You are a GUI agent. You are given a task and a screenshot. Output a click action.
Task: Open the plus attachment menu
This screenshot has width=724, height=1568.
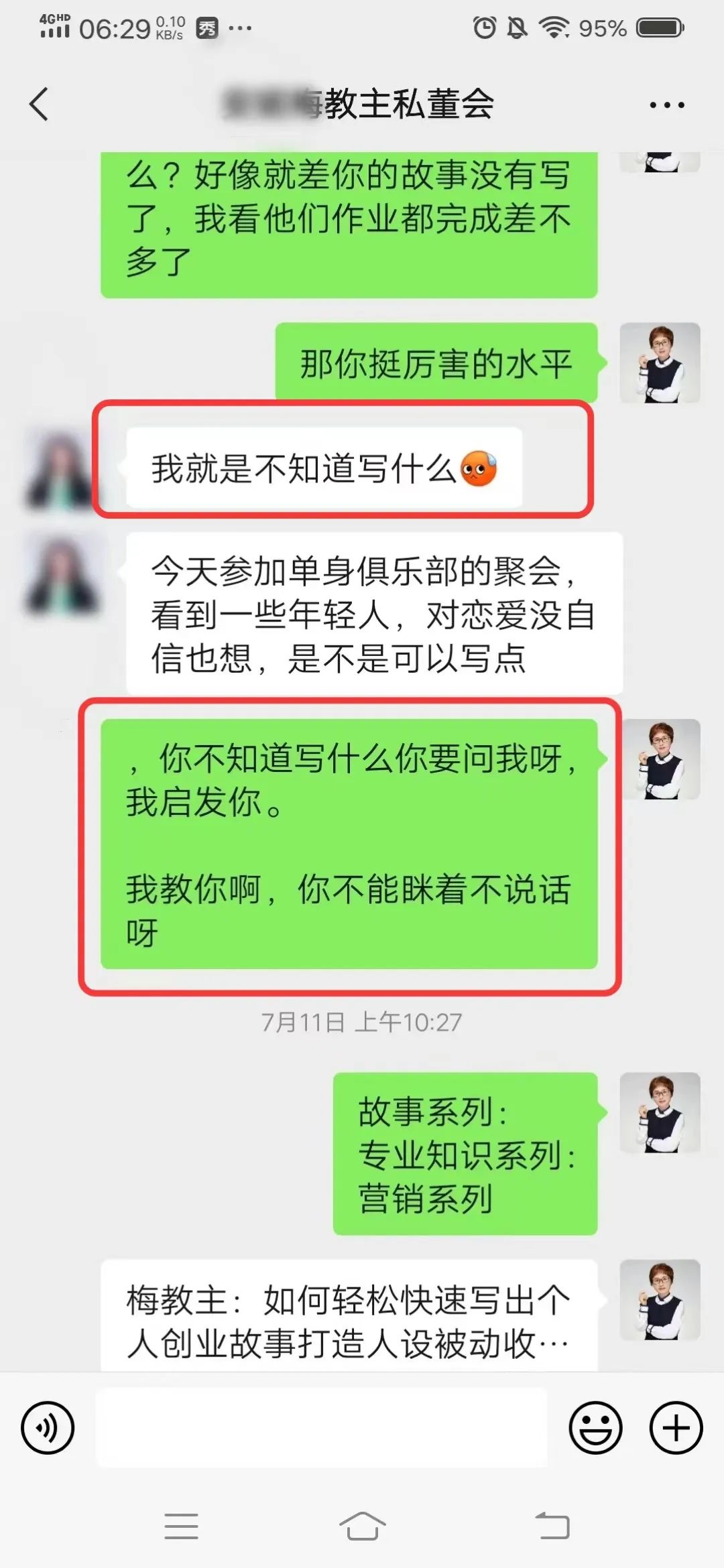point(676,1427)
